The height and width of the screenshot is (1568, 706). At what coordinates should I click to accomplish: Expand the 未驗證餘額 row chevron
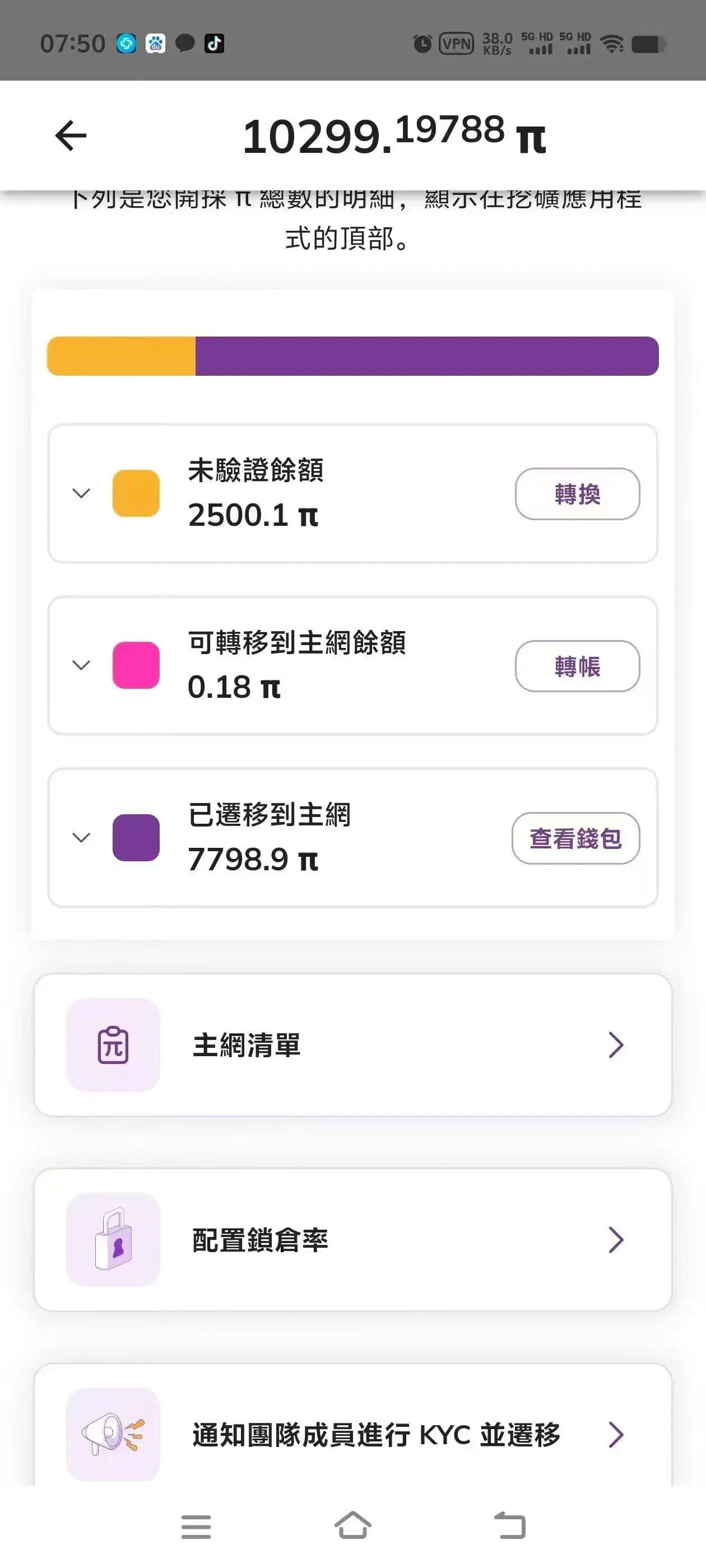pyautogui.click(x=81, y=493)
